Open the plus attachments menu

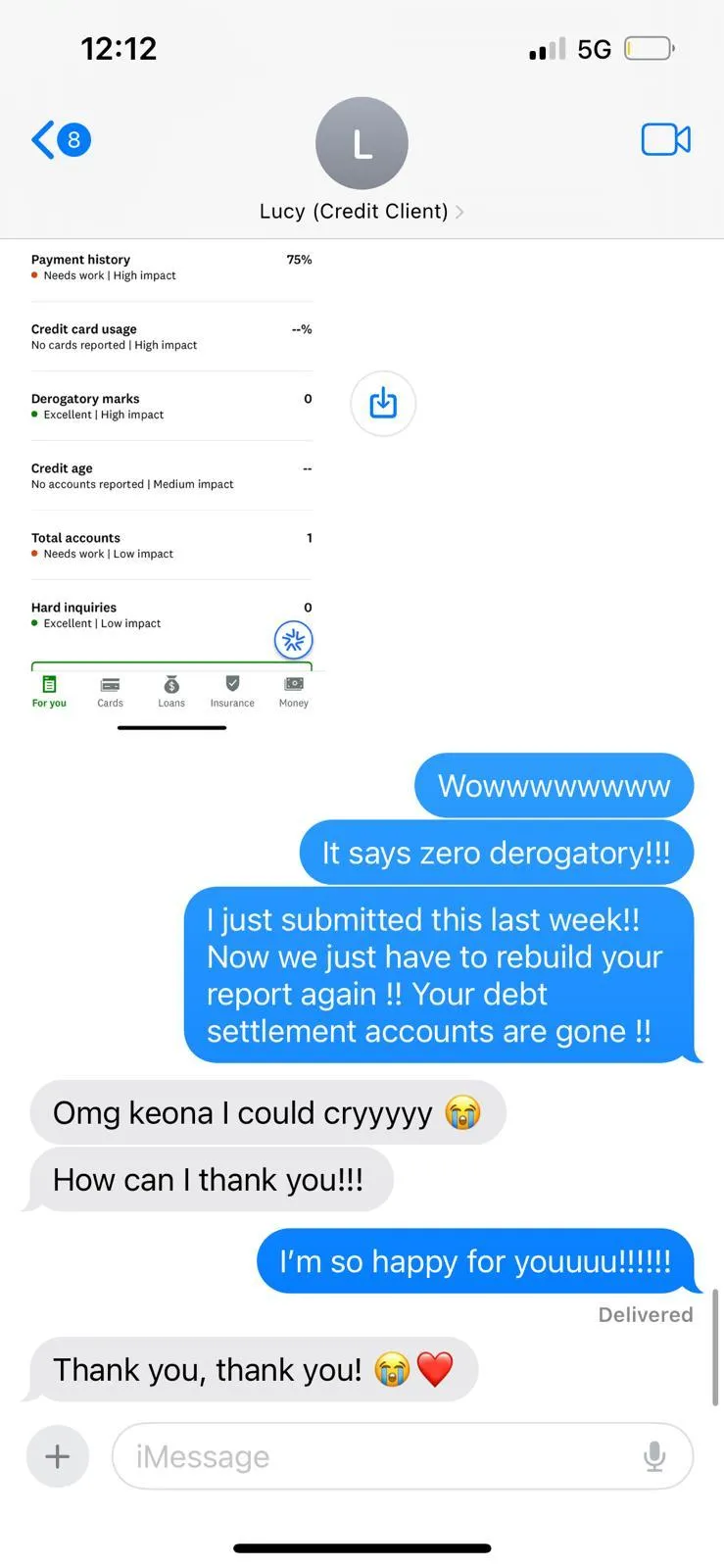[58, 1456]
